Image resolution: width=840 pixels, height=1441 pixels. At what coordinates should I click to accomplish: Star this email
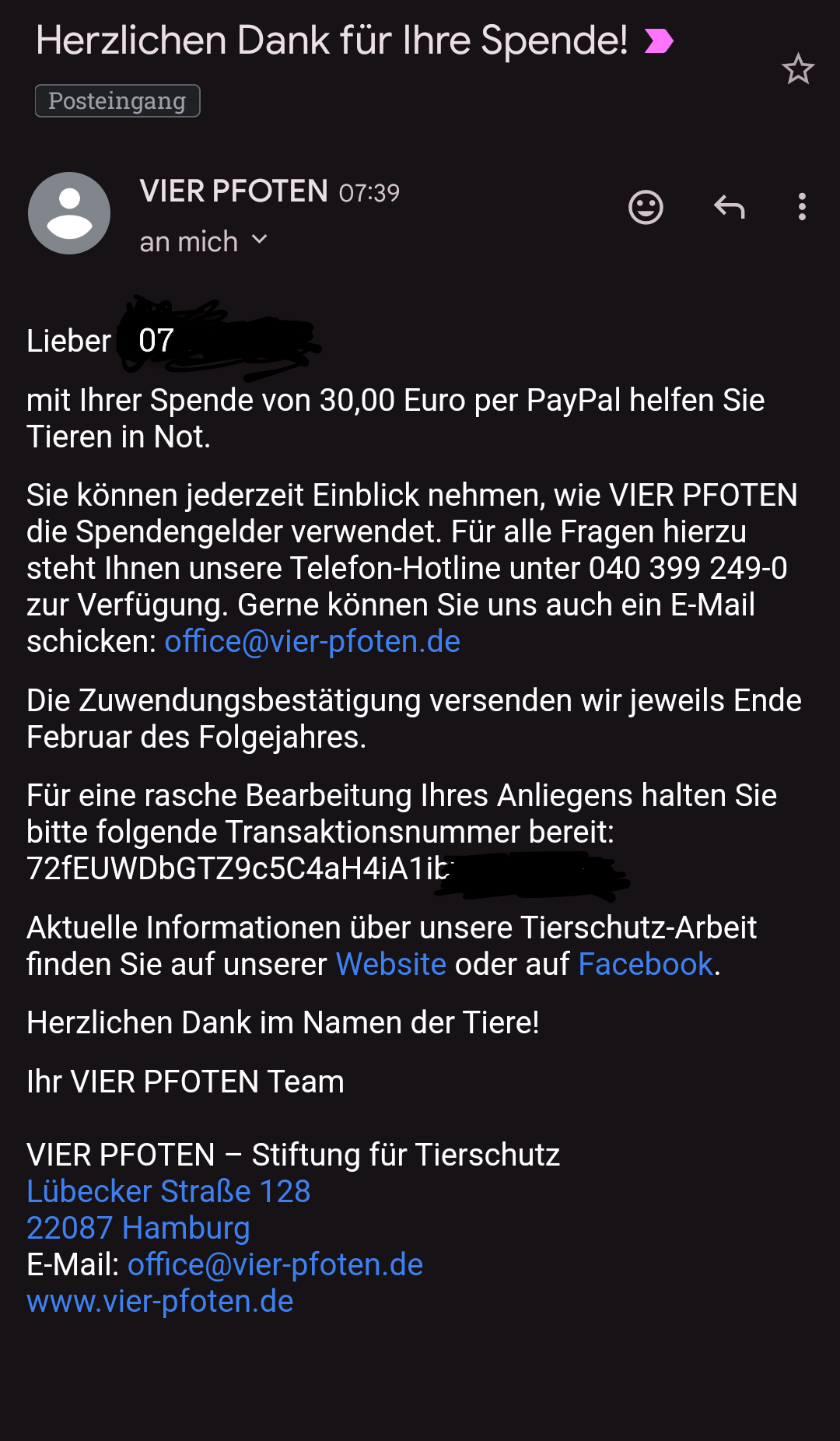(x=797, y=70)
